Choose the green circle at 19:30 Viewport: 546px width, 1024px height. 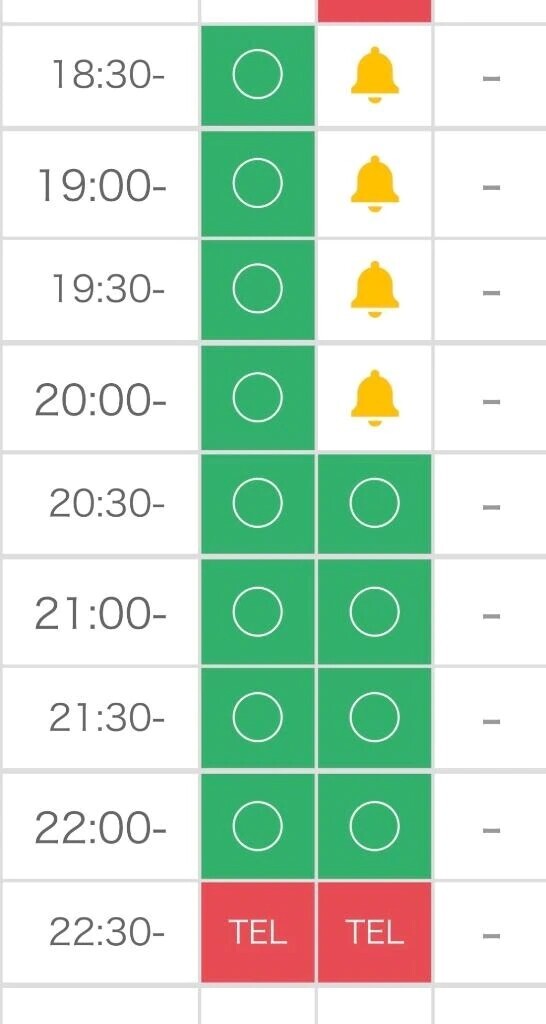[x=257, y=289]
